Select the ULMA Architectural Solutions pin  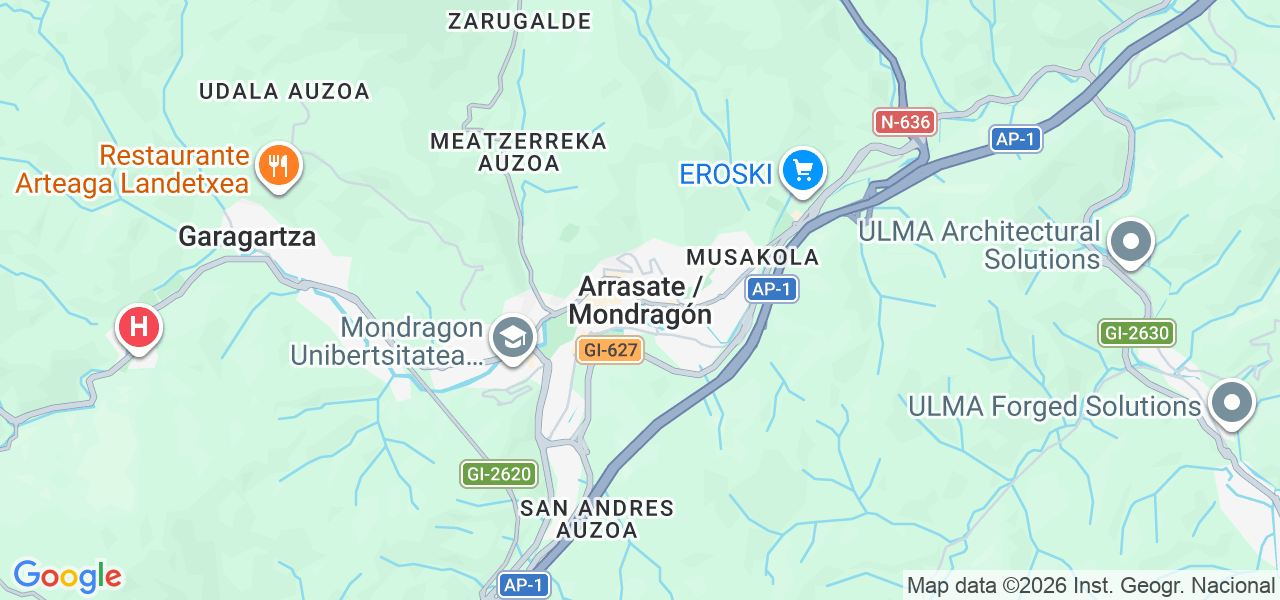(1131, 242)
